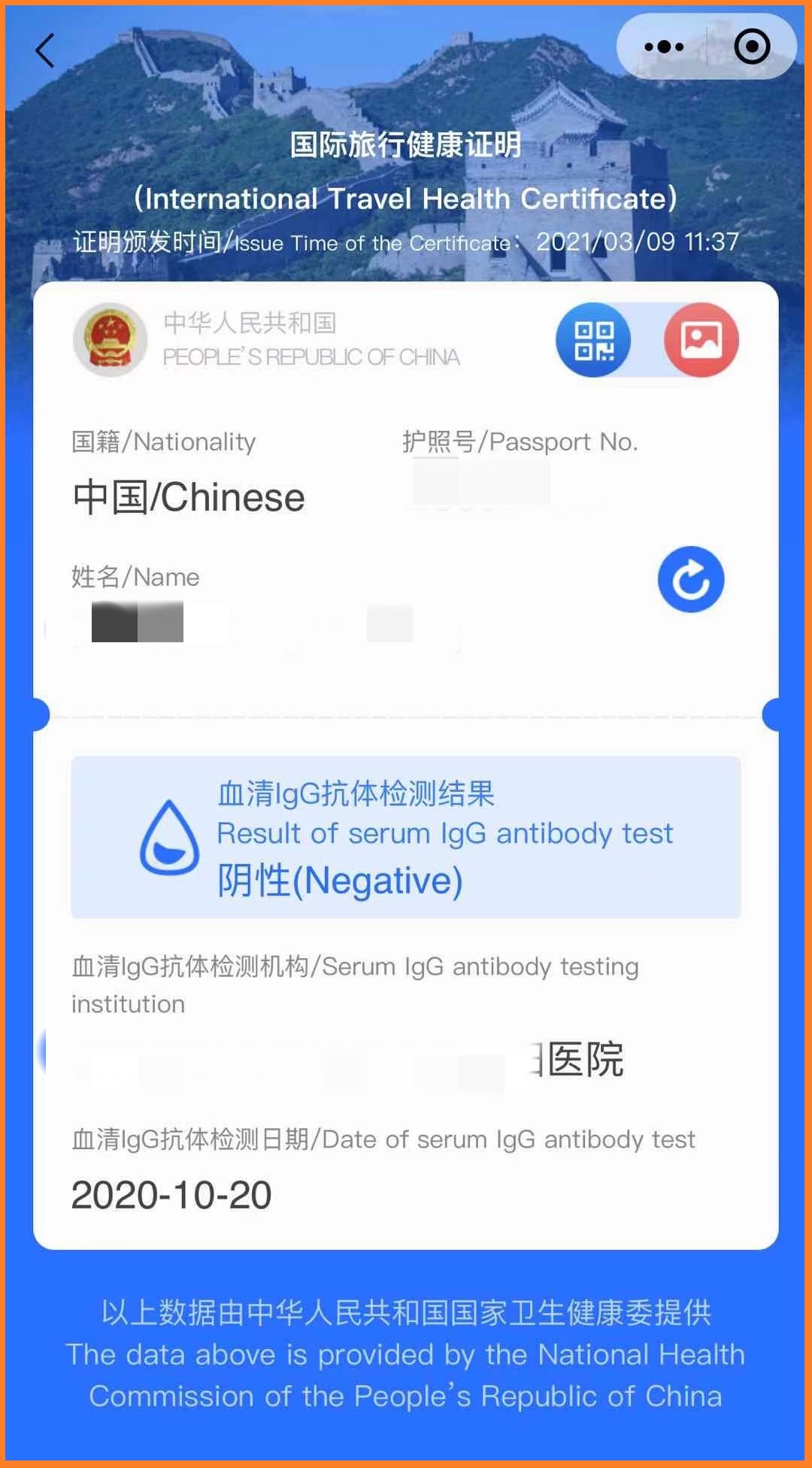This screenshot has width=812, height=1468.
Task: Open the mini program three-dot menu
Action: click(x=664, y=47)
